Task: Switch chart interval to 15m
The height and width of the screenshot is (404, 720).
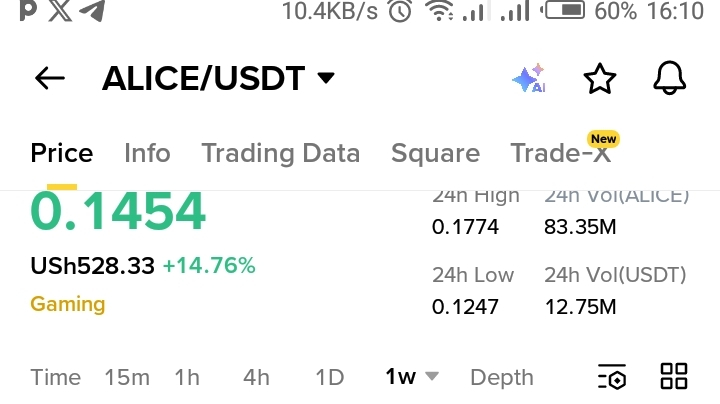Action: [127, 377]
